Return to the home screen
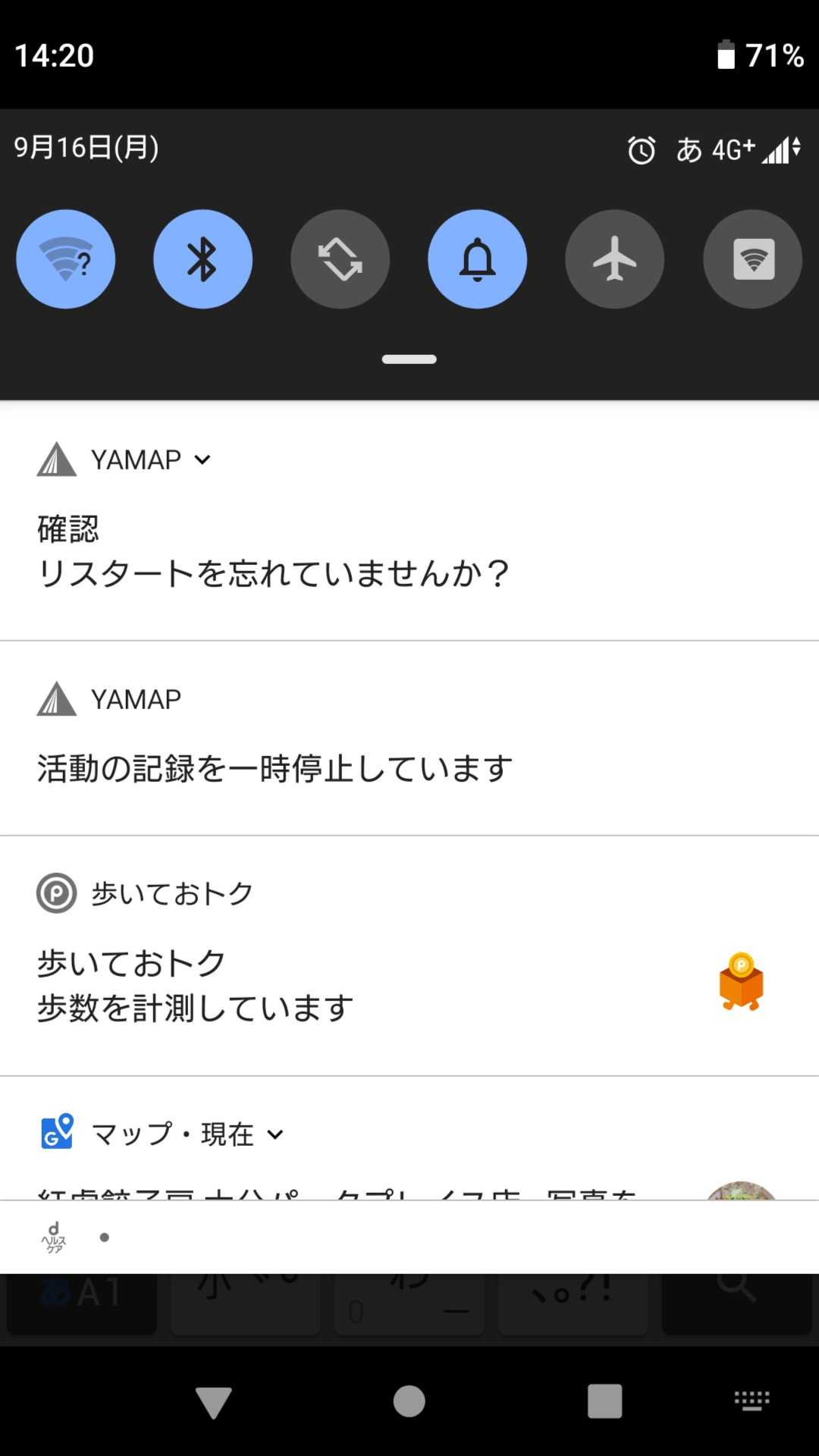 click(x=409, y=1401)
